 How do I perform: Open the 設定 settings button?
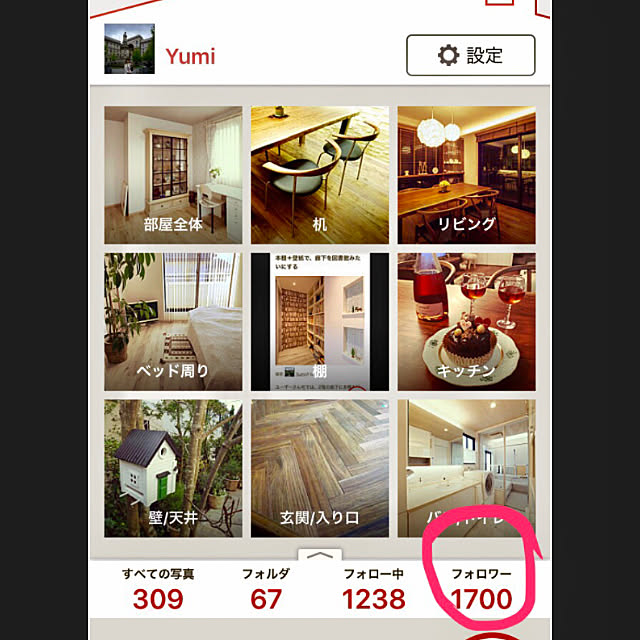coord(470,55)
